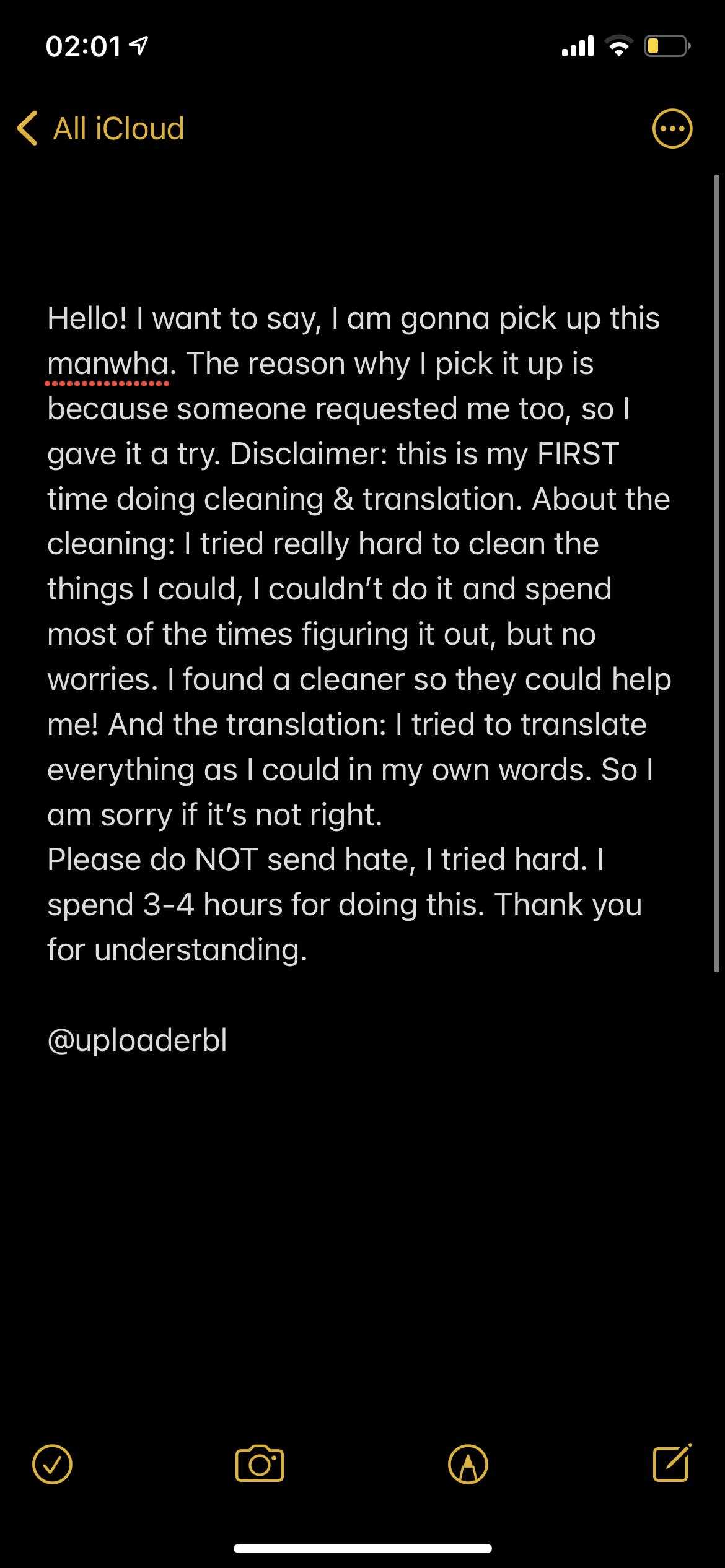Go back to All iCloud

point(100,129)
